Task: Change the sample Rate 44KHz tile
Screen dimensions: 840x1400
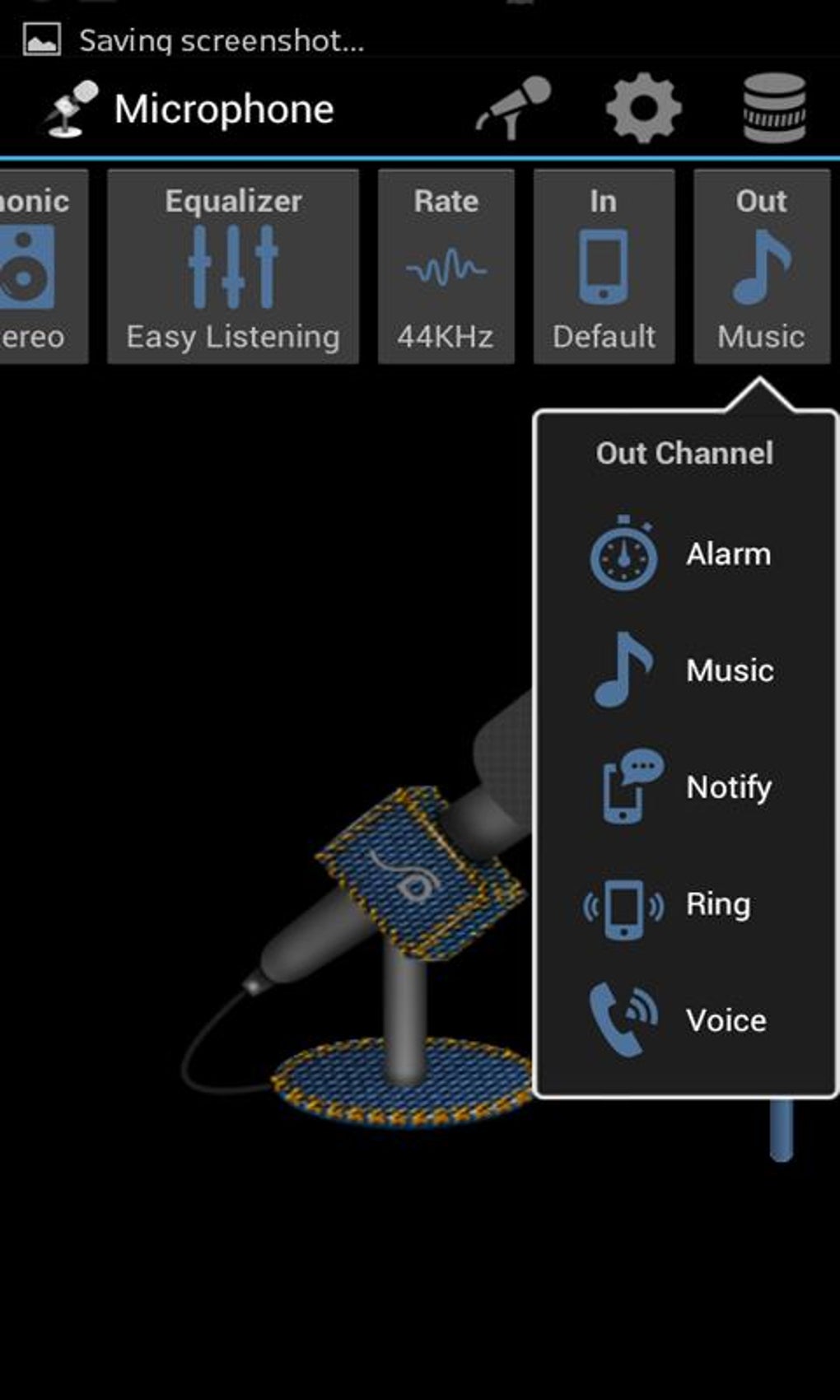Action: pyautogui.click(x=446, y=267)
